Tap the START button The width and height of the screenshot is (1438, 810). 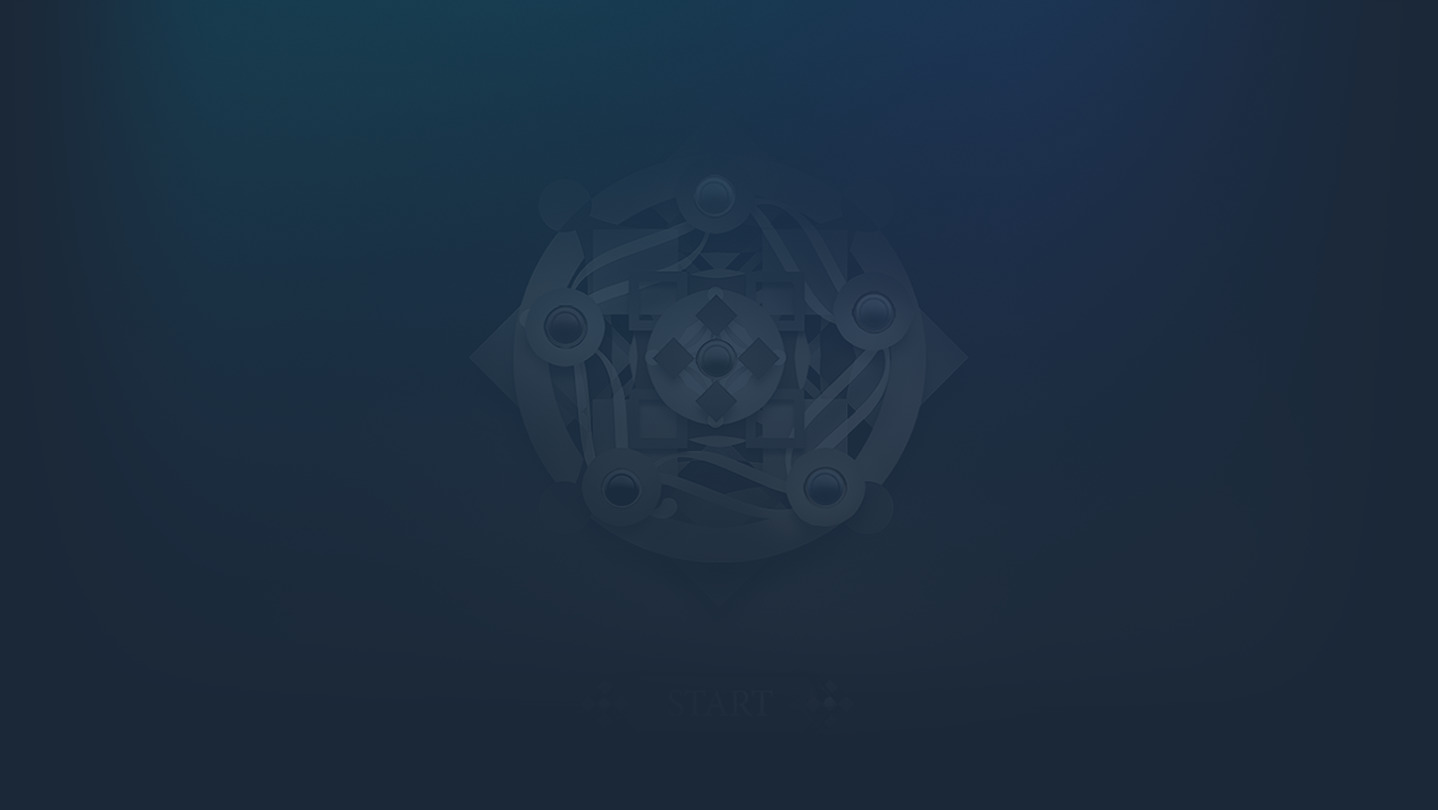click(x=719, y=703)
